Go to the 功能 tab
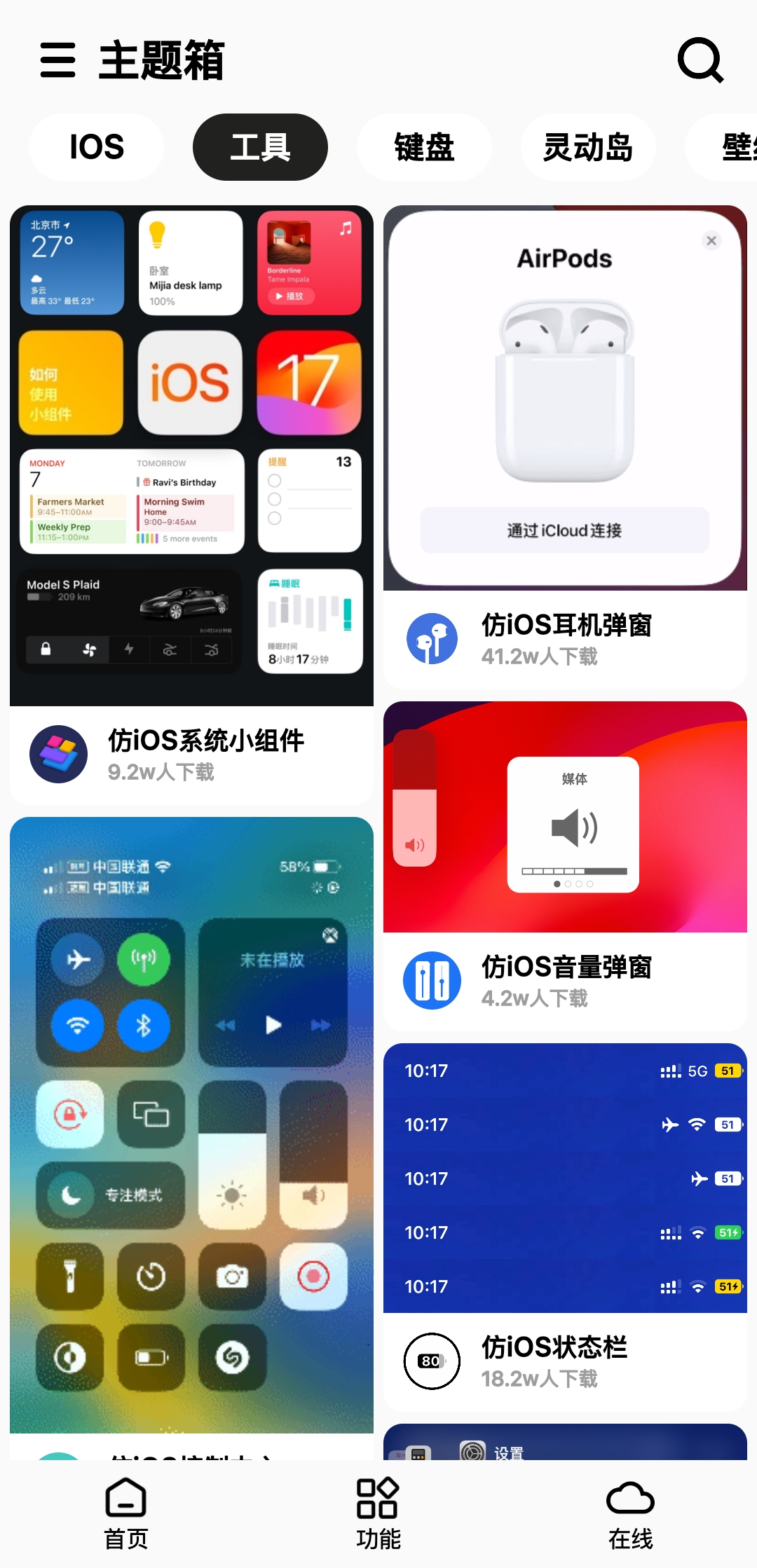The image size is (757, 1568). [x=378, y=1513]
